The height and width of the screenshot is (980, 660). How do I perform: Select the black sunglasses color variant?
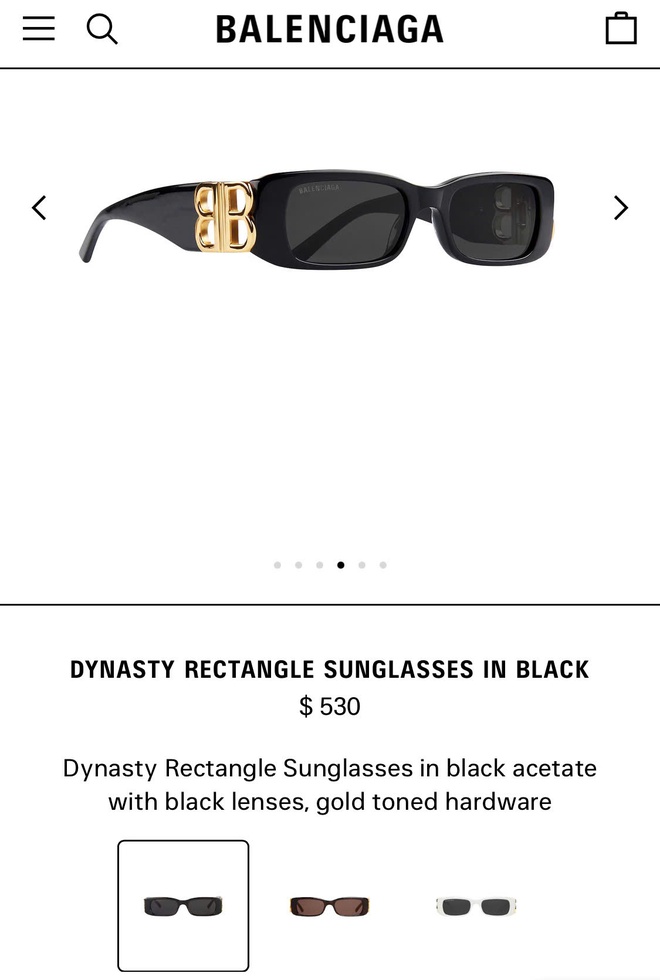183,906
